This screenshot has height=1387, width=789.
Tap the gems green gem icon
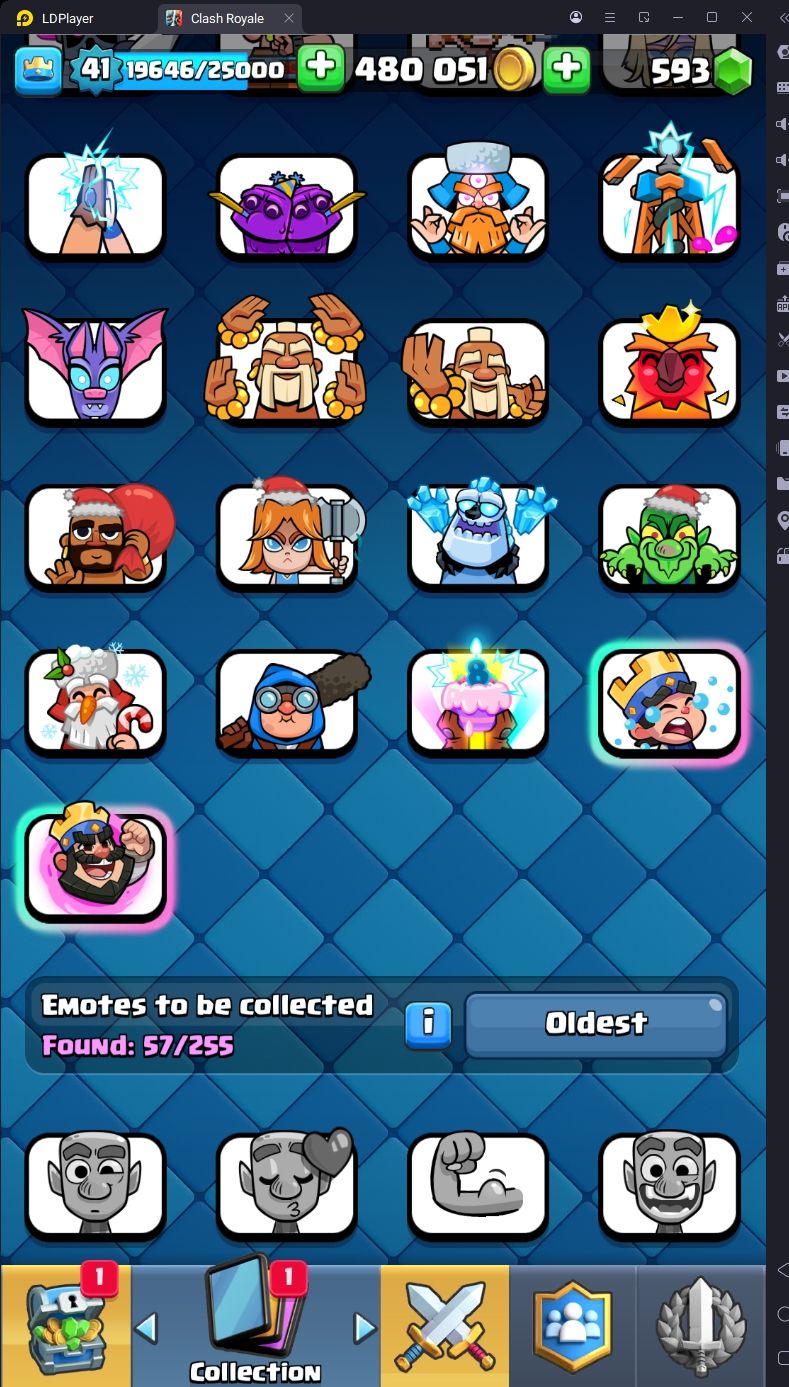pyautogui.click(x=732, y=70)
